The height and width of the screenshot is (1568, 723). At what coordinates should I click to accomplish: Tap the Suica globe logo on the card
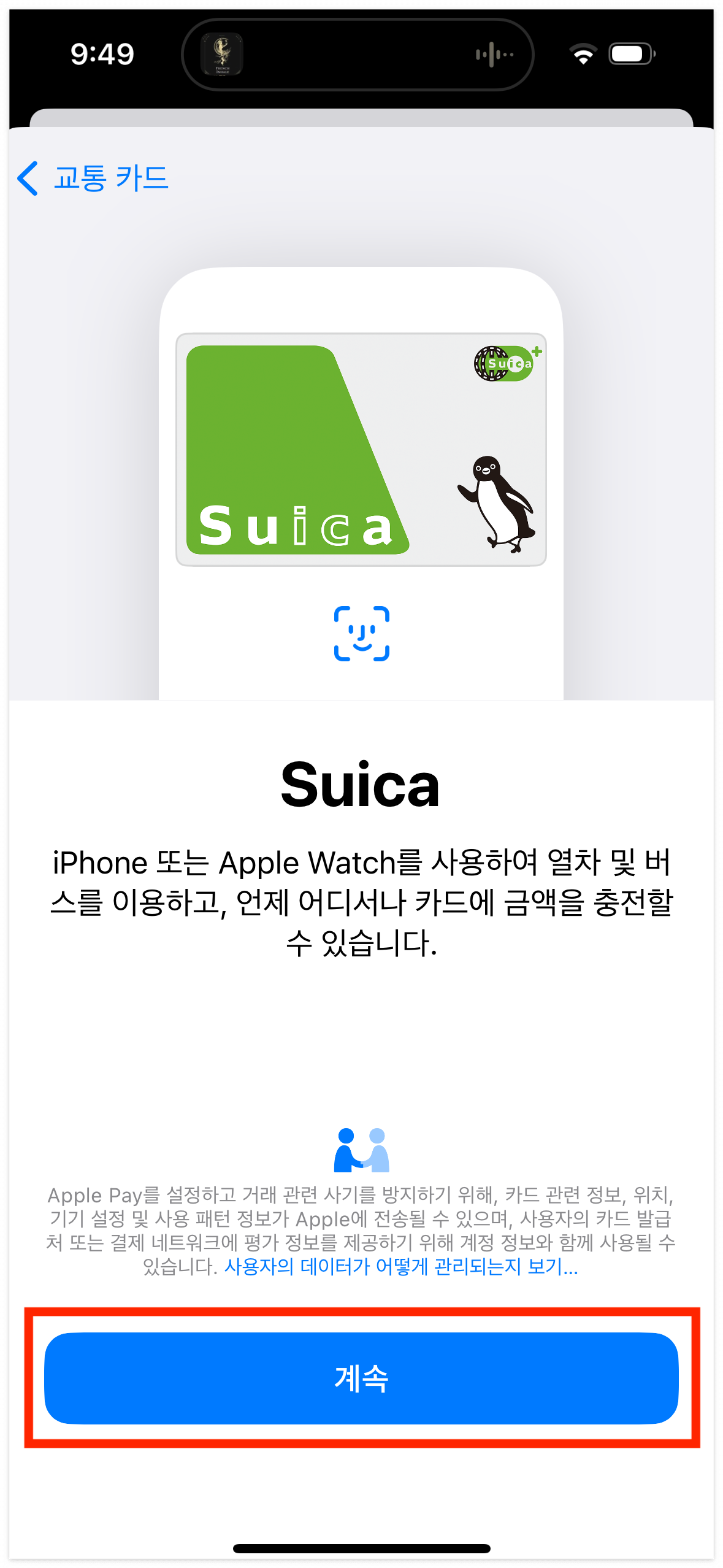[504, 364]
